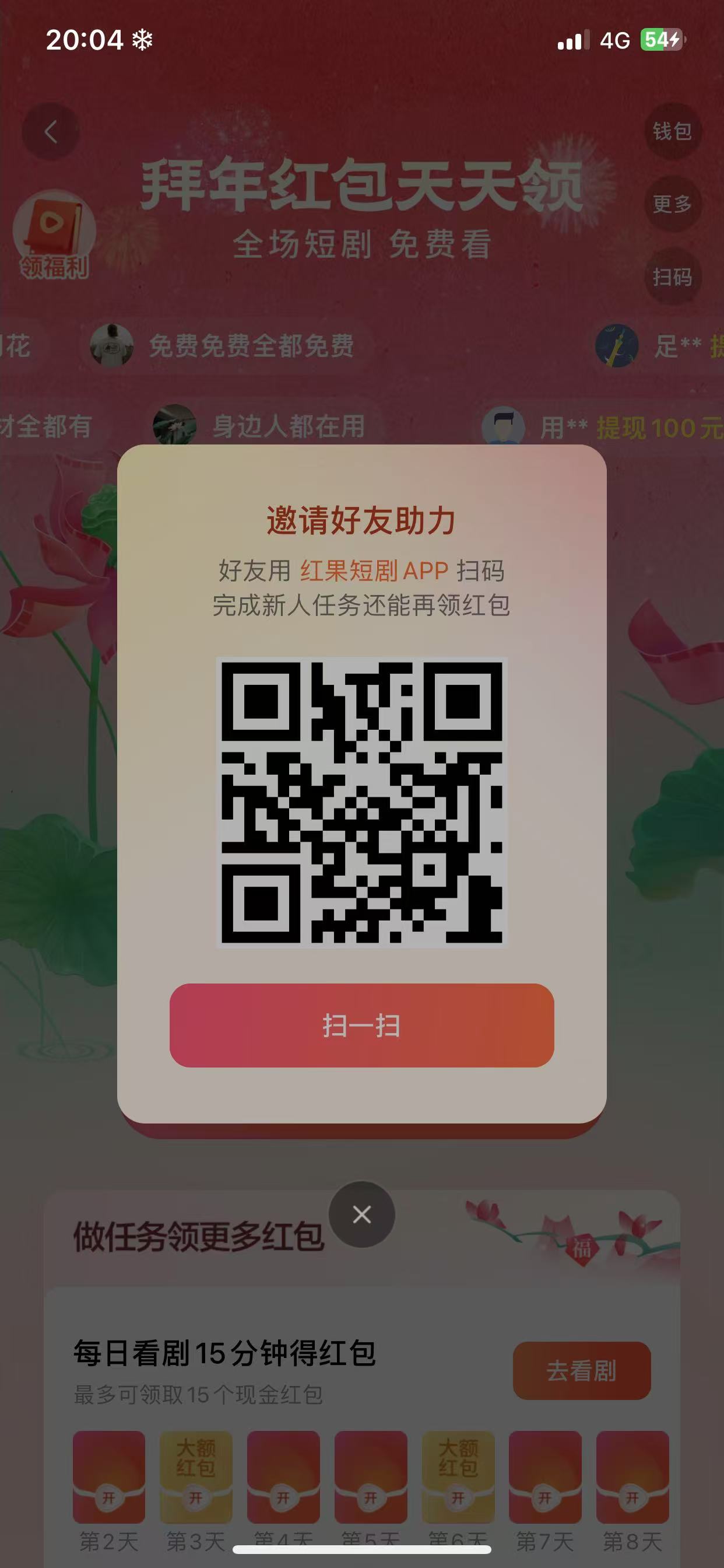The height and width of the screenshot is (1568, 724).
Task: Tap the 去看剧 button
Action: (581, 1371)
